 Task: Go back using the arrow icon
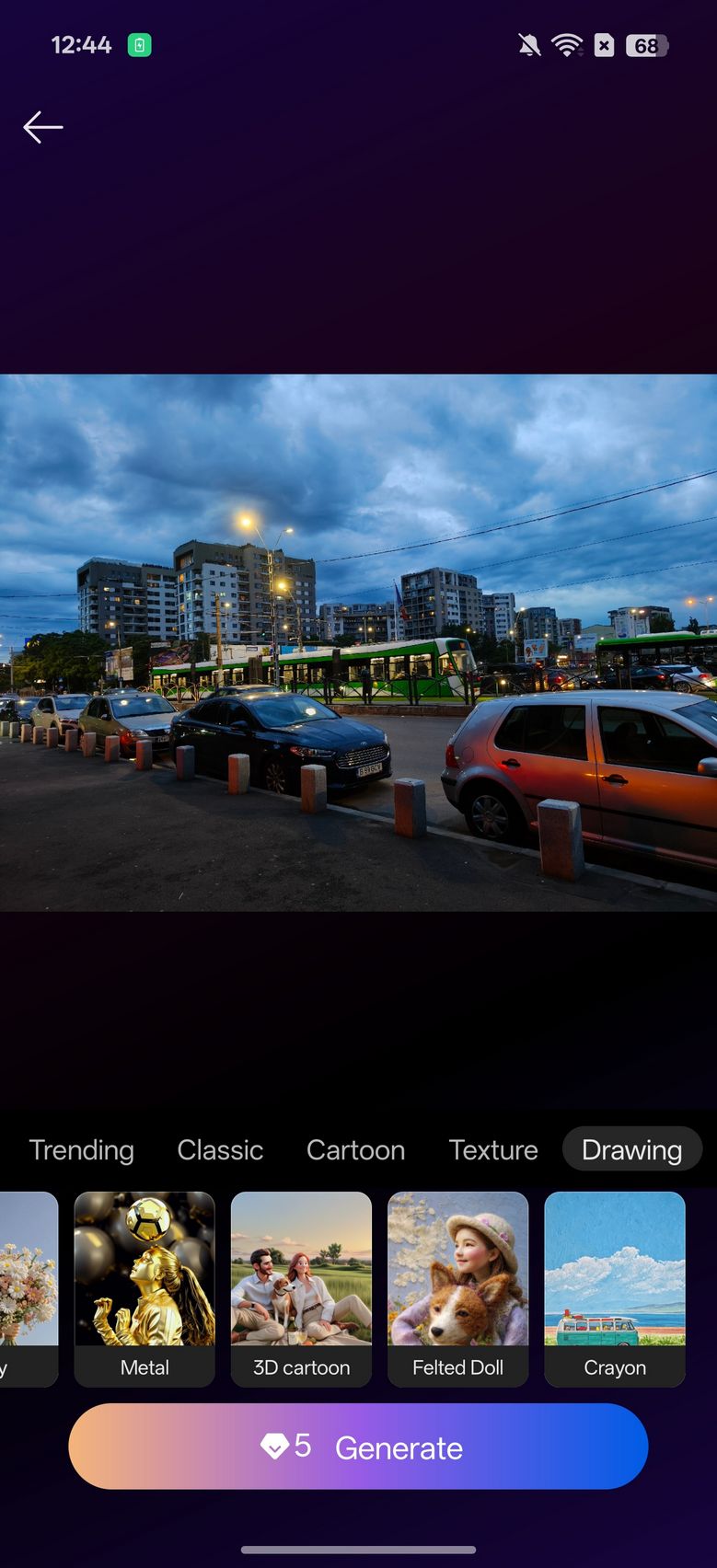(43, 127)
